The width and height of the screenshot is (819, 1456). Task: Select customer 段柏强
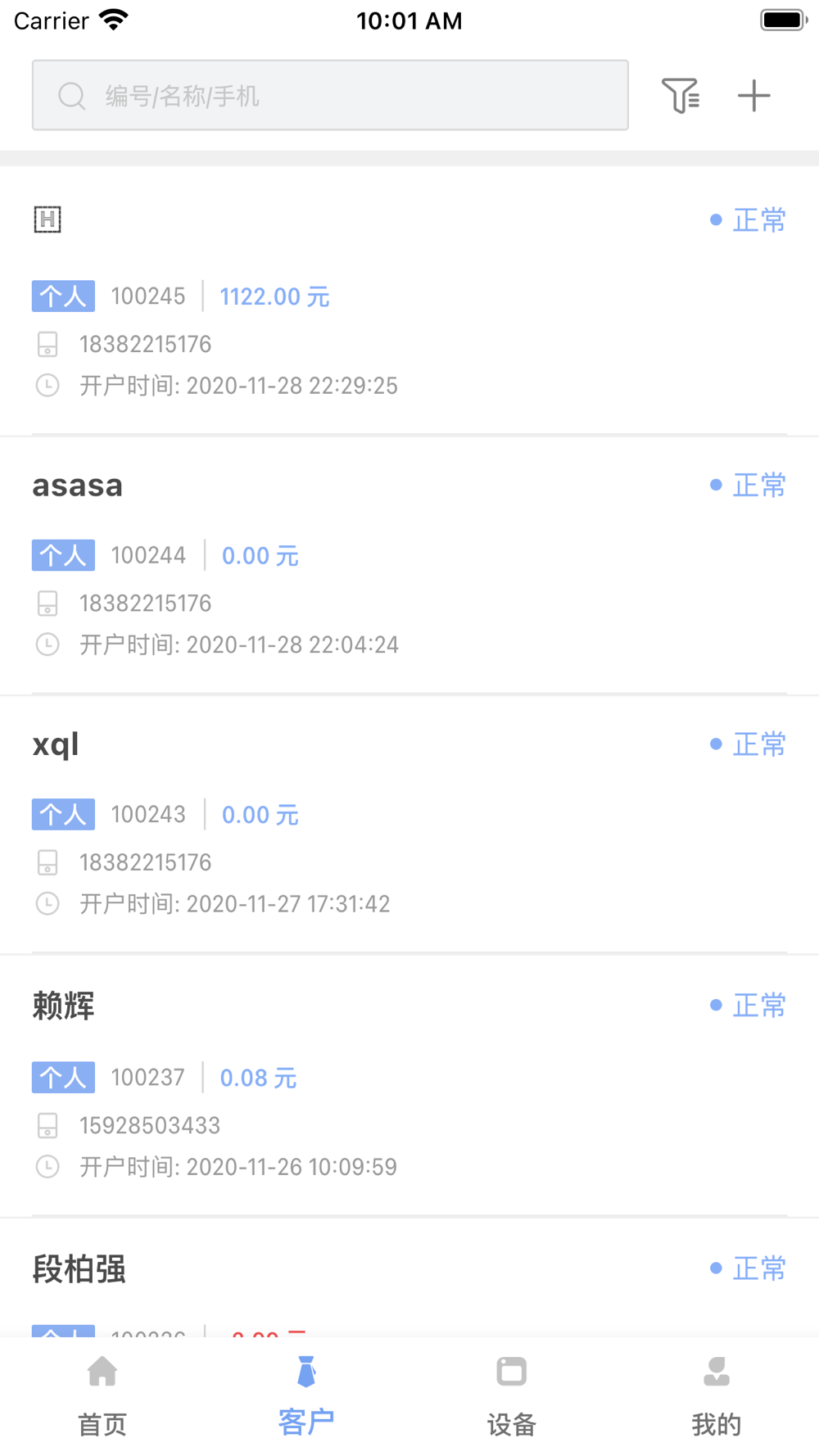coord(409,1277)
